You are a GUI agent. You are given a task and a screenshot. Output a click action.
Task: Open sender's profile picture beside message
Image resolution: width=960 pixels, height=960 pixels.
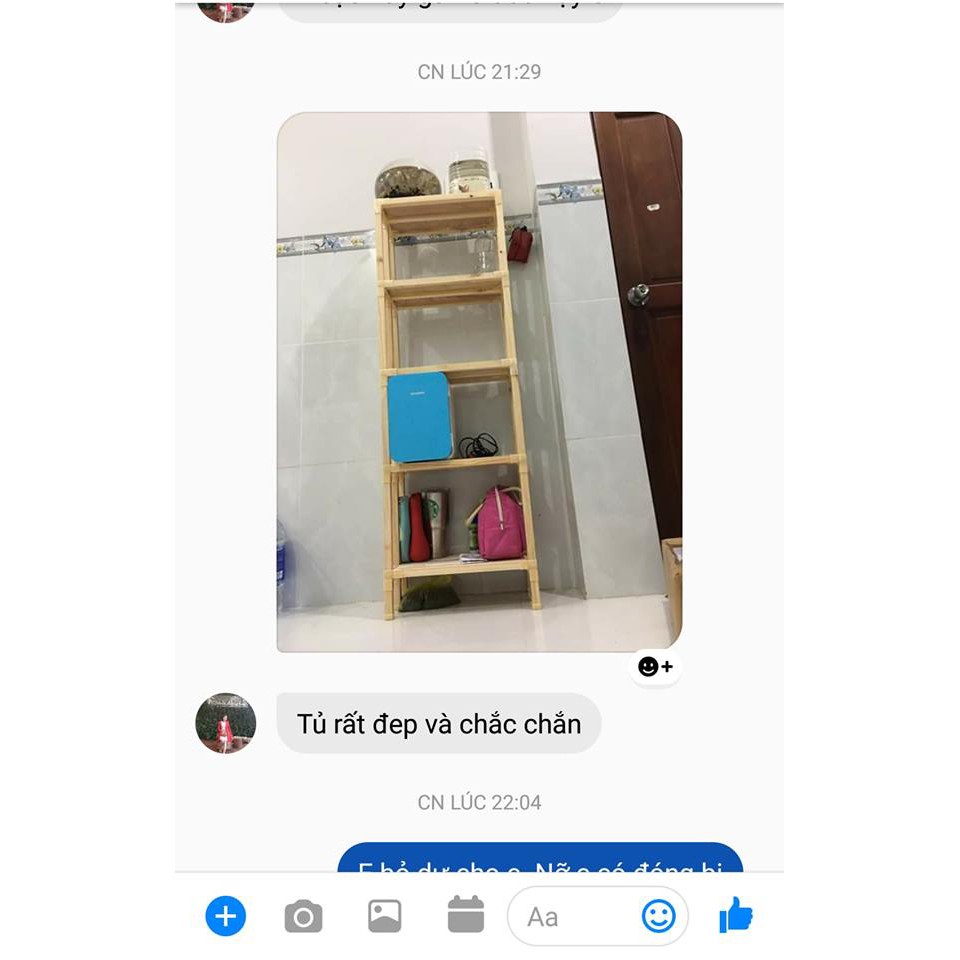[x=225, y=723]
